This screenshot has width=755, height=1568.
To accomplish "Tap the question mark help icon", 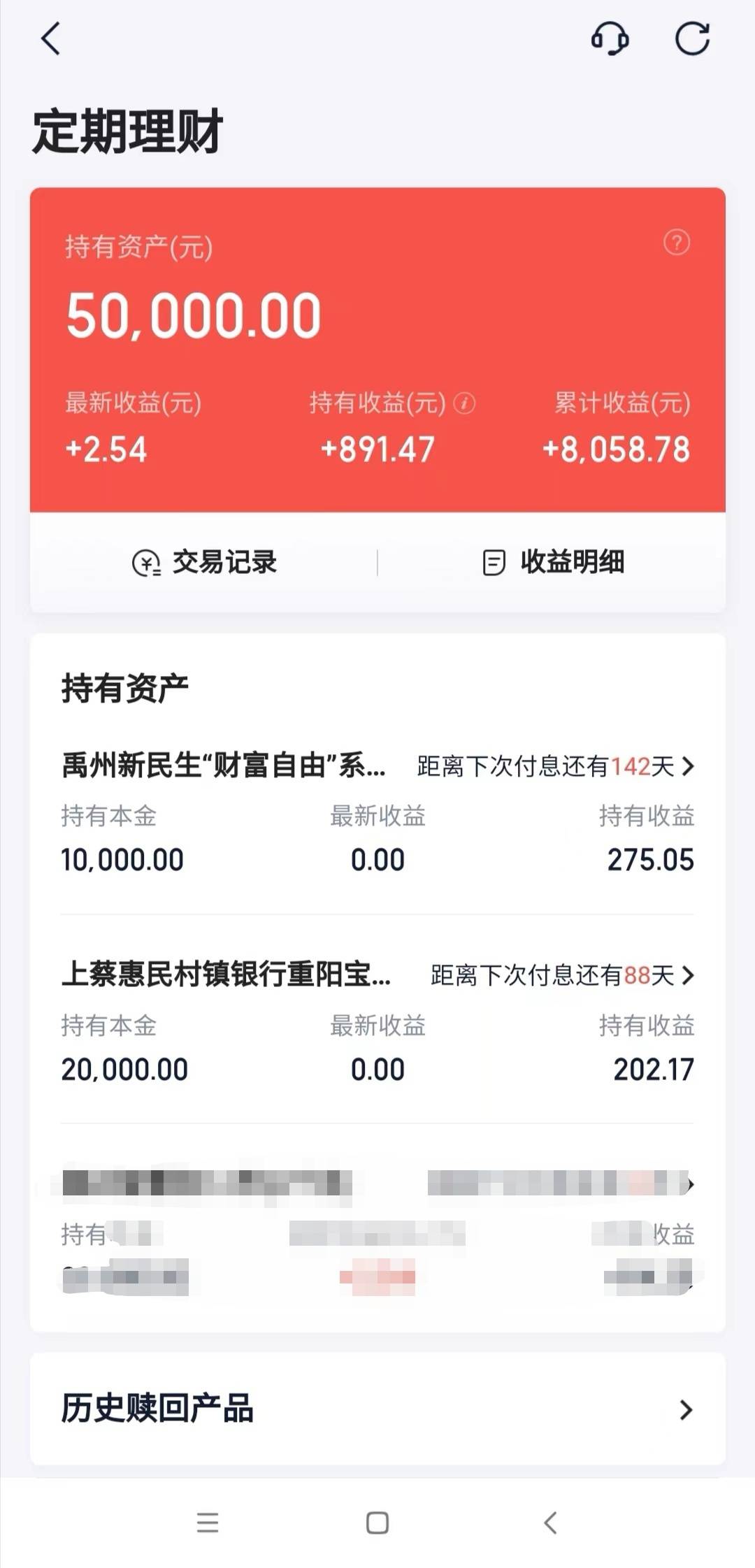I will 676,243.
